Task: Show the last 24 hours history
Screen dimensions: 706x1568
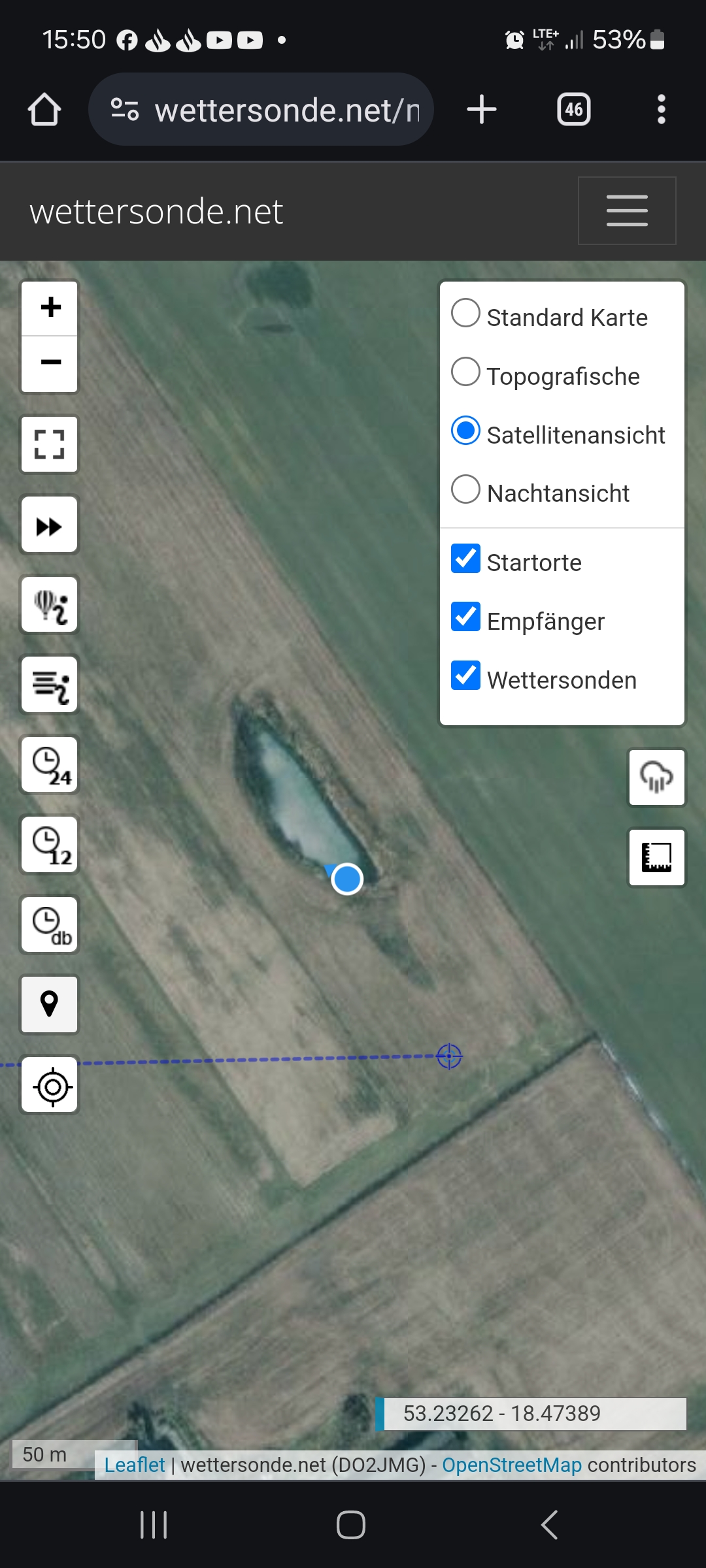Action: (x=50, y=765)
